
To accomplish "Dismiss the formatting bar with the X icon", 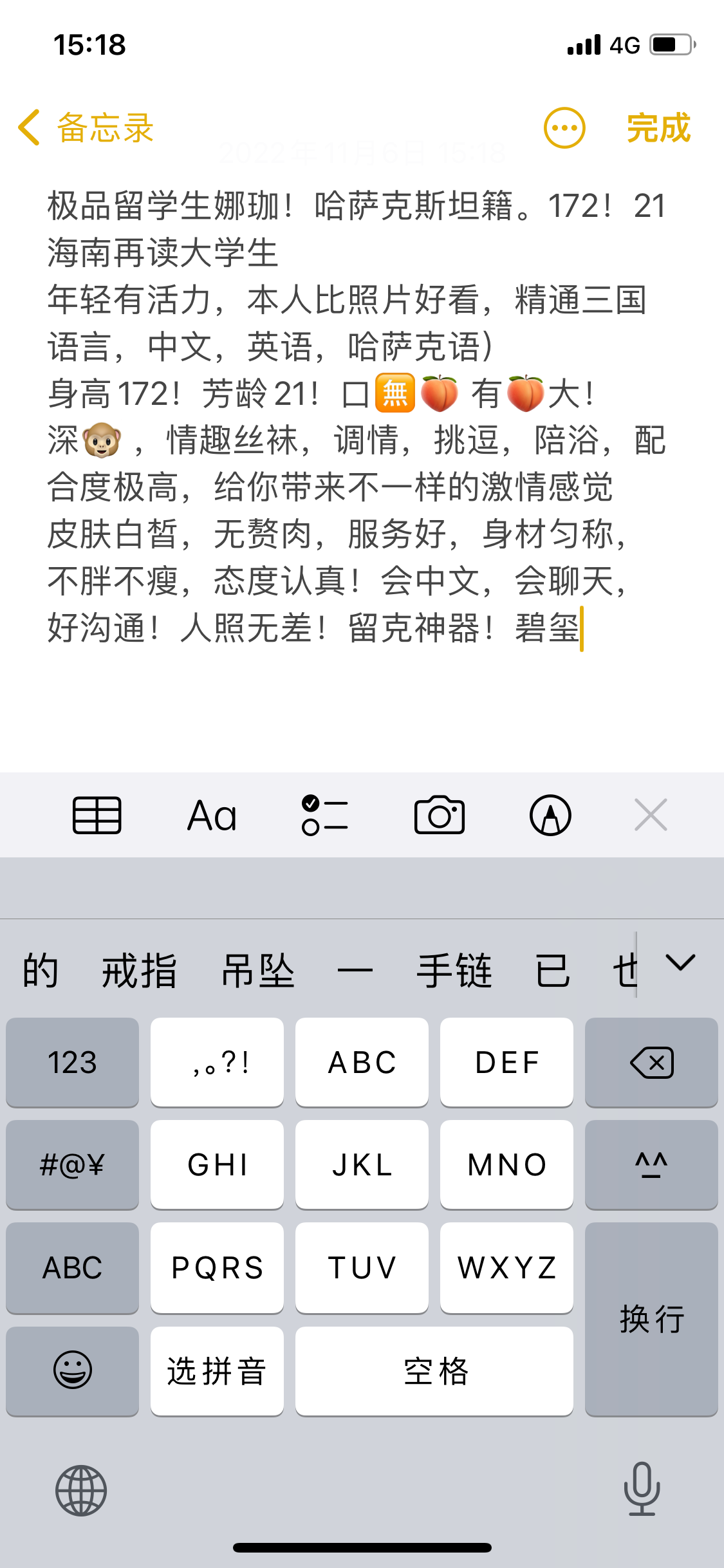I will pyautogui.click(x=649, y=815).
